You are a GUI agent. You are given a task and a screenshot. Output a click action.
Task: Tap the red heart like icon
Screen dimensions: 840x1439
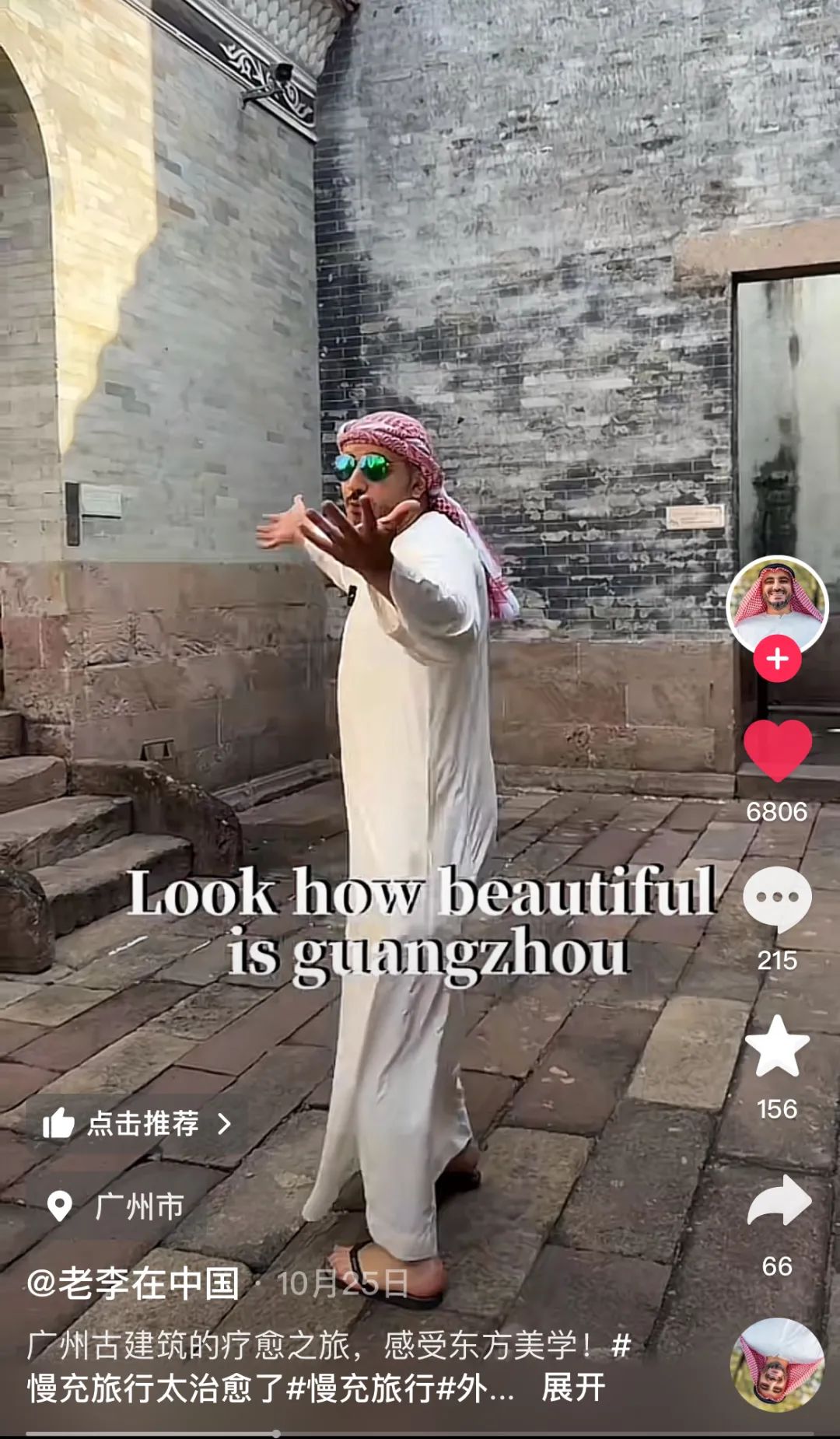[x=777, y=751]
